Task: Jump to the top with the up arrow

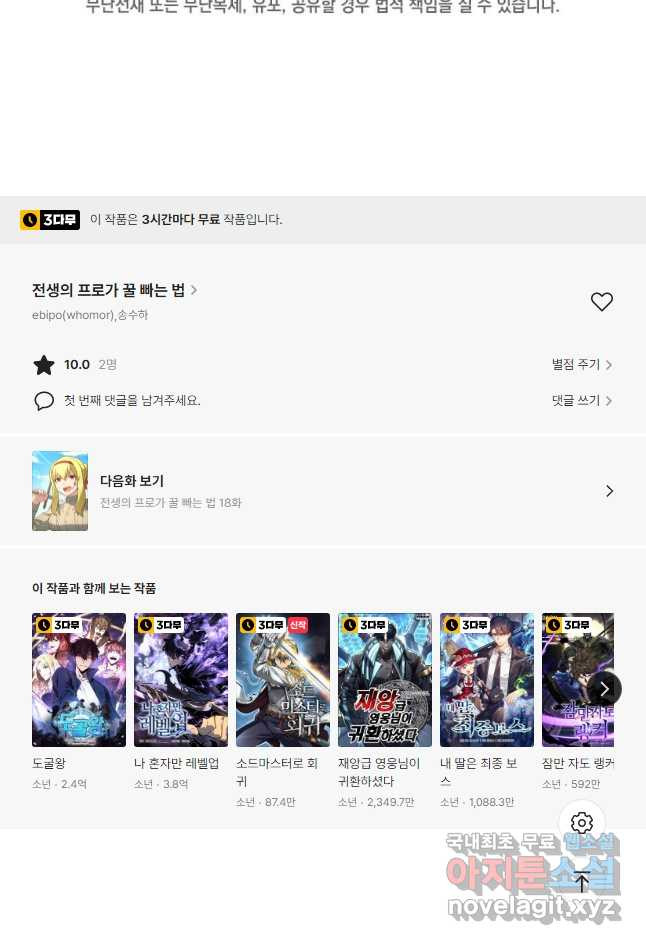Action: tap(582, 882)
